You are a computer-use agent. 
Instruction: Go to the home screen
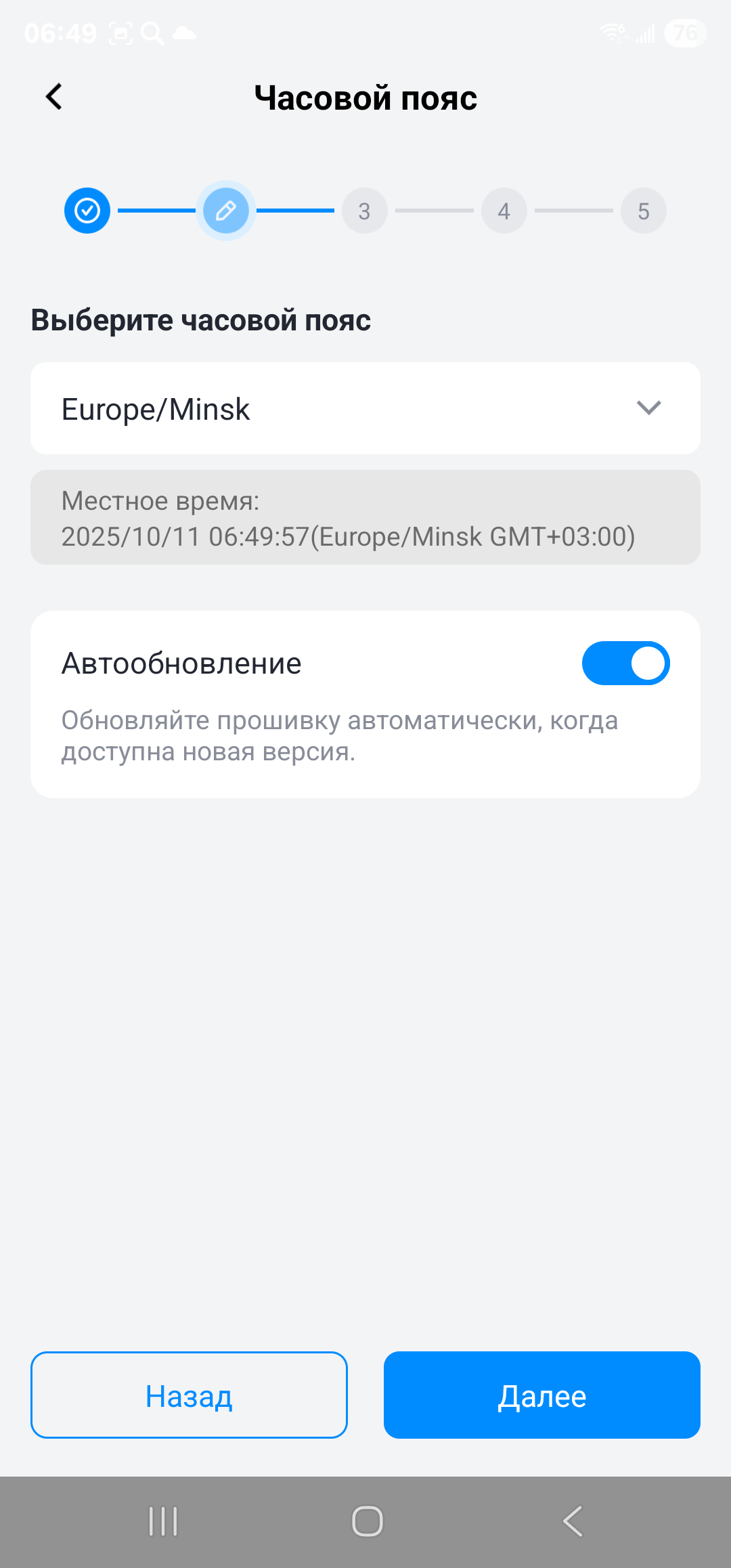tap(367, 1521)
